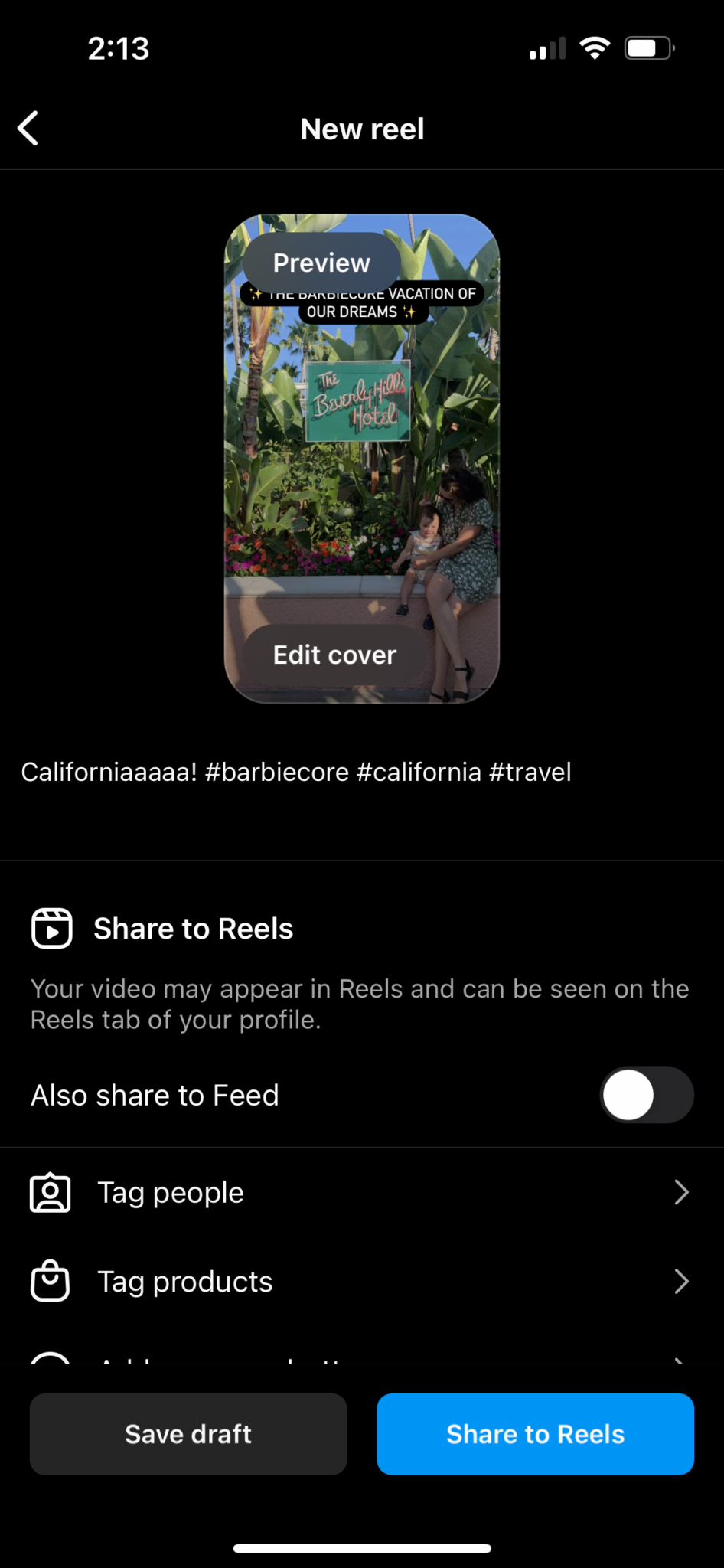This screenshot has width=724, height=1568.
Task: Tap Preview on the reel thumbnail
Action: pos(321,263)
